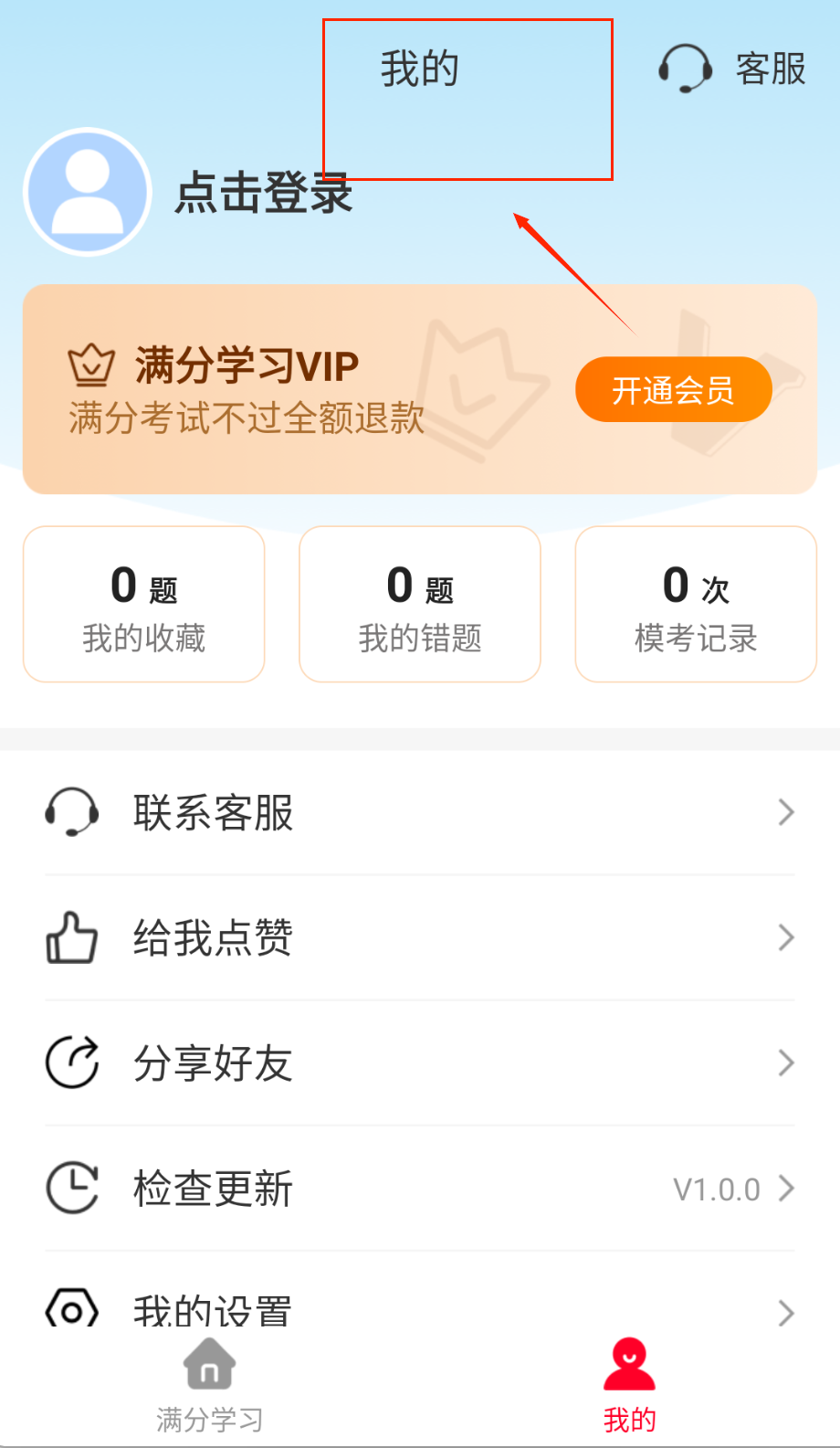
Task: Open 模考记录 mock exam records card
Action: 696,604
